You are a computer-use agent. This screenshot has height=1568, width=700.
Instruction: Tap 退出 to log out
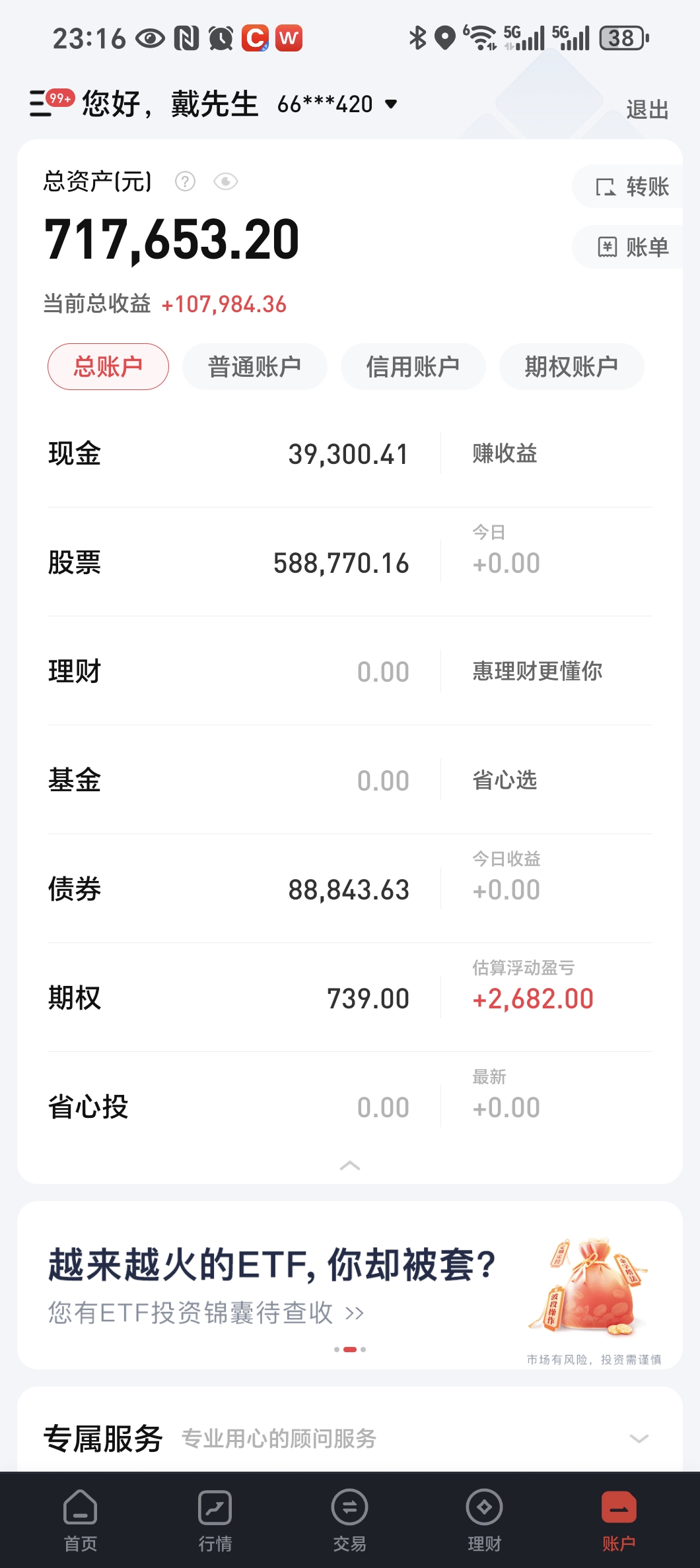(x=647, y=110)
